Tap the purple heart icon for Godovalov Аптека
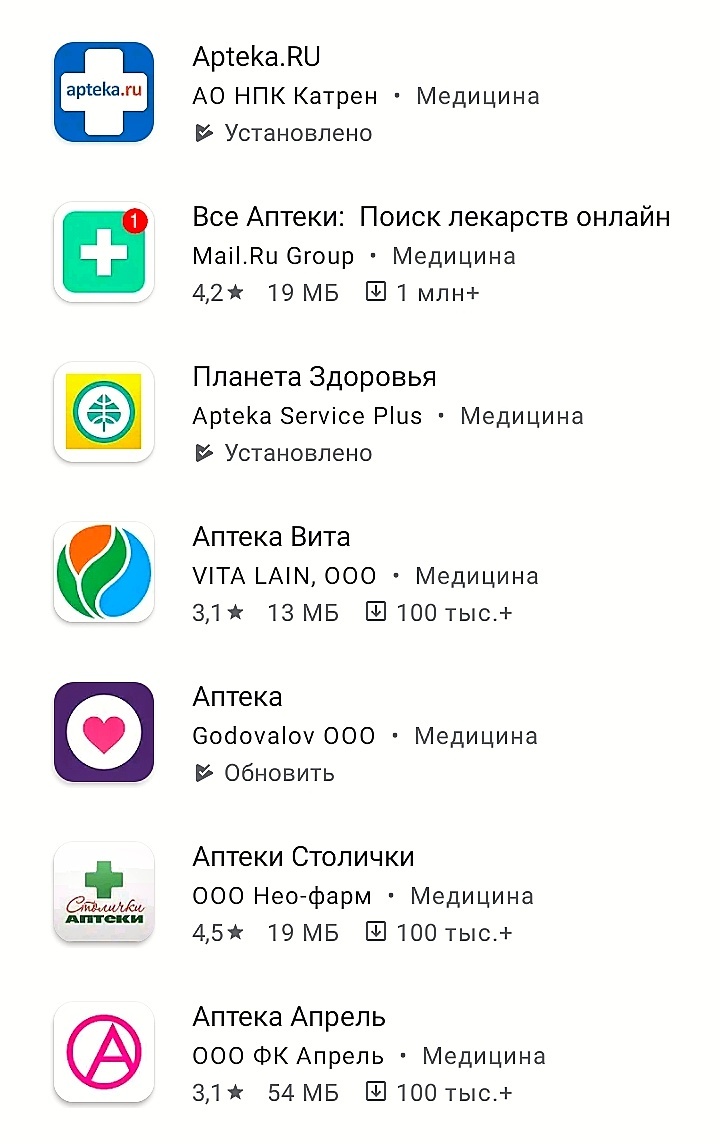The height and width of the screenshot is (1144, 720). click(103, 732)
